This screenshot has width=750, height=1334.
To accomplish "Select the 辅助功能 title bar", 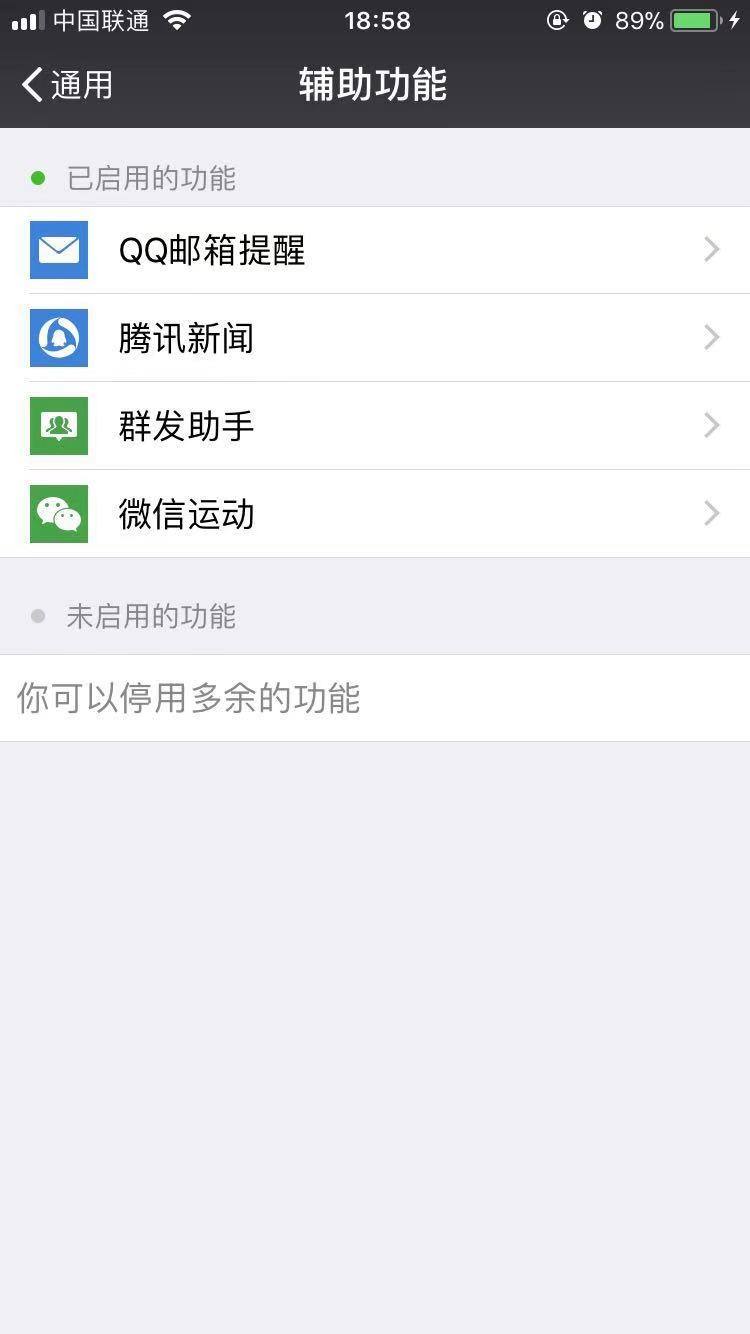I will [371, 85].
